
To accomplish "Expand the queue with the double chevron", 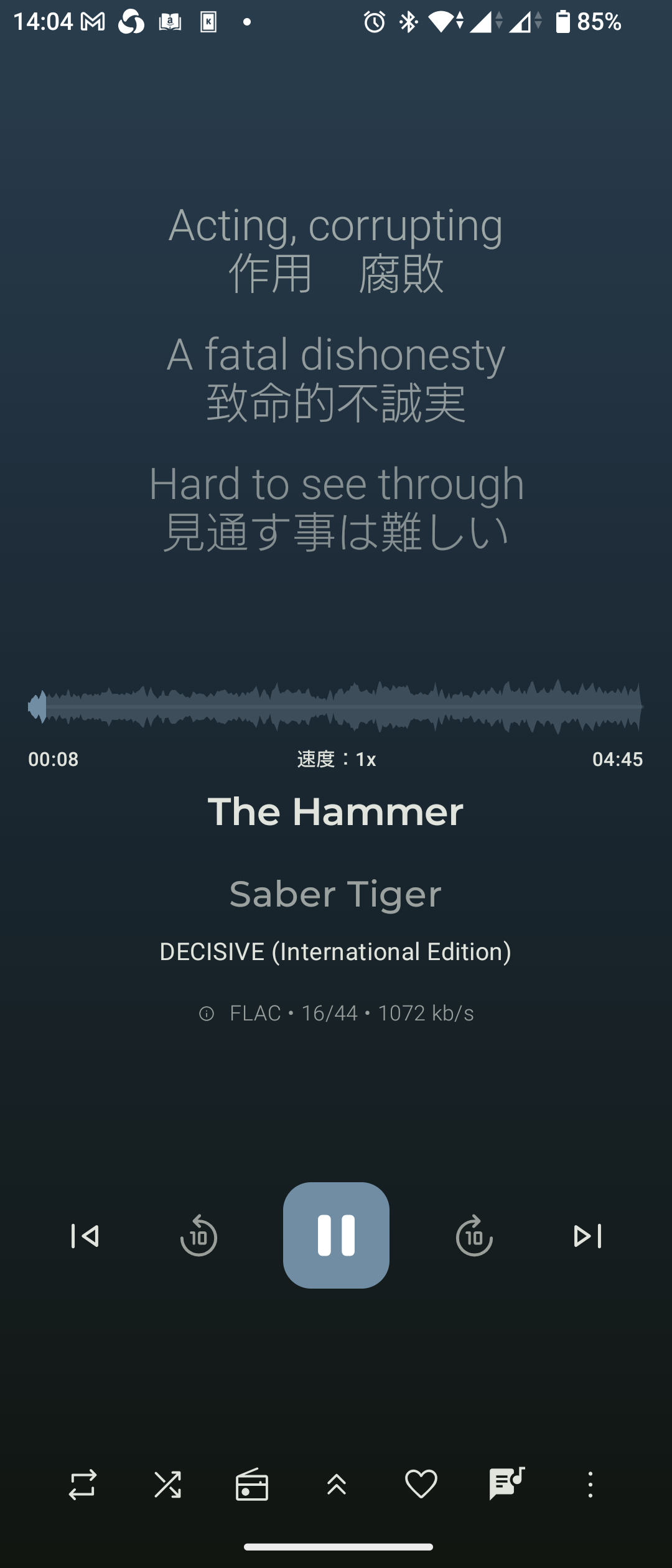I will (337, 1485).
